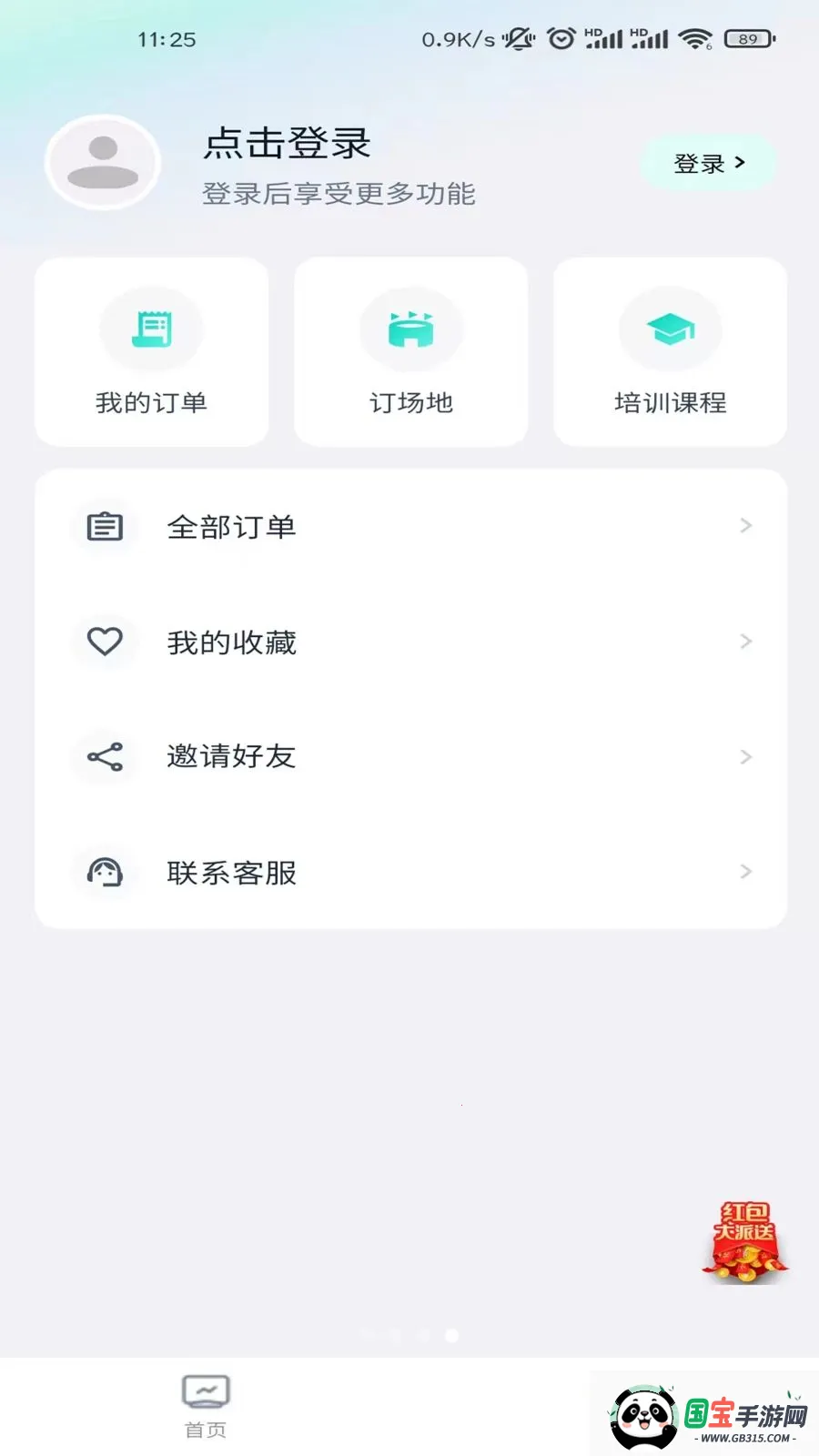Expand the 全部订单 row chevron
The height and width of the screenshot is (1456, 819).
pos(745,526)
